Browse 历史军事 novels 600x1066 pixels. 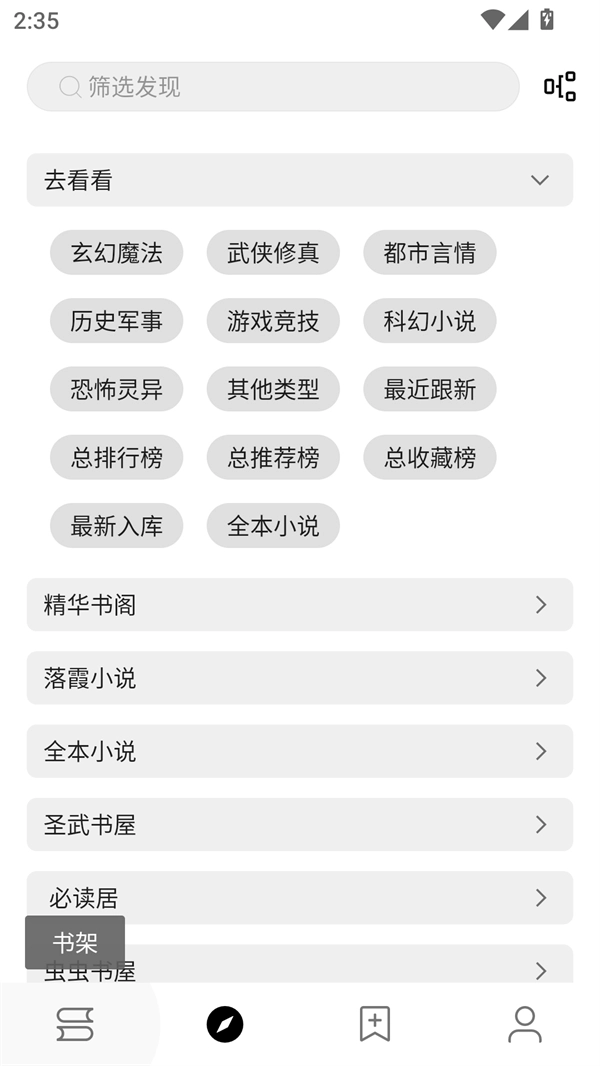(x=116, y=321)
